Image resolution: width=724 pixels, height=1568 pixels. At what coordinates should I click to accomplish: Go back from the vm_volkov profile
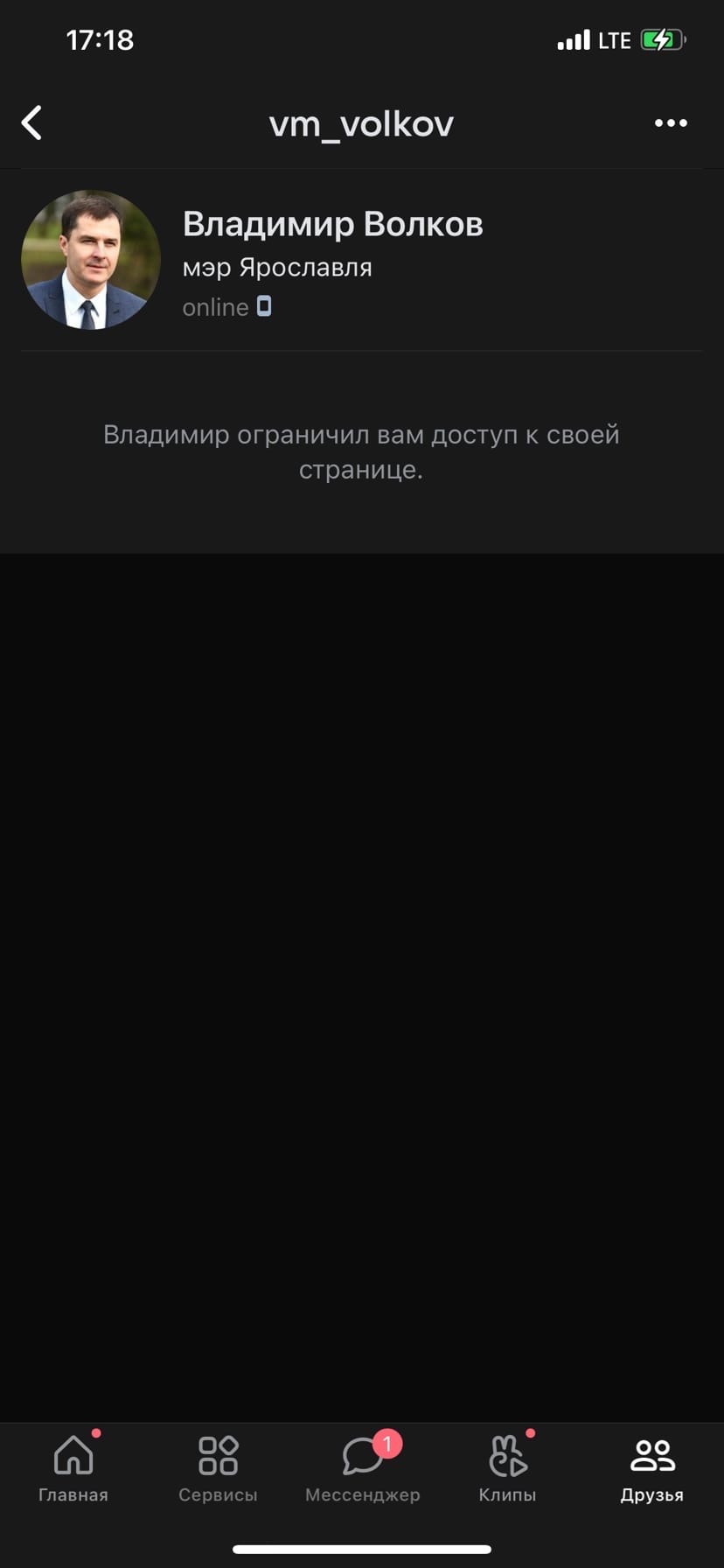tap(32, 123)
